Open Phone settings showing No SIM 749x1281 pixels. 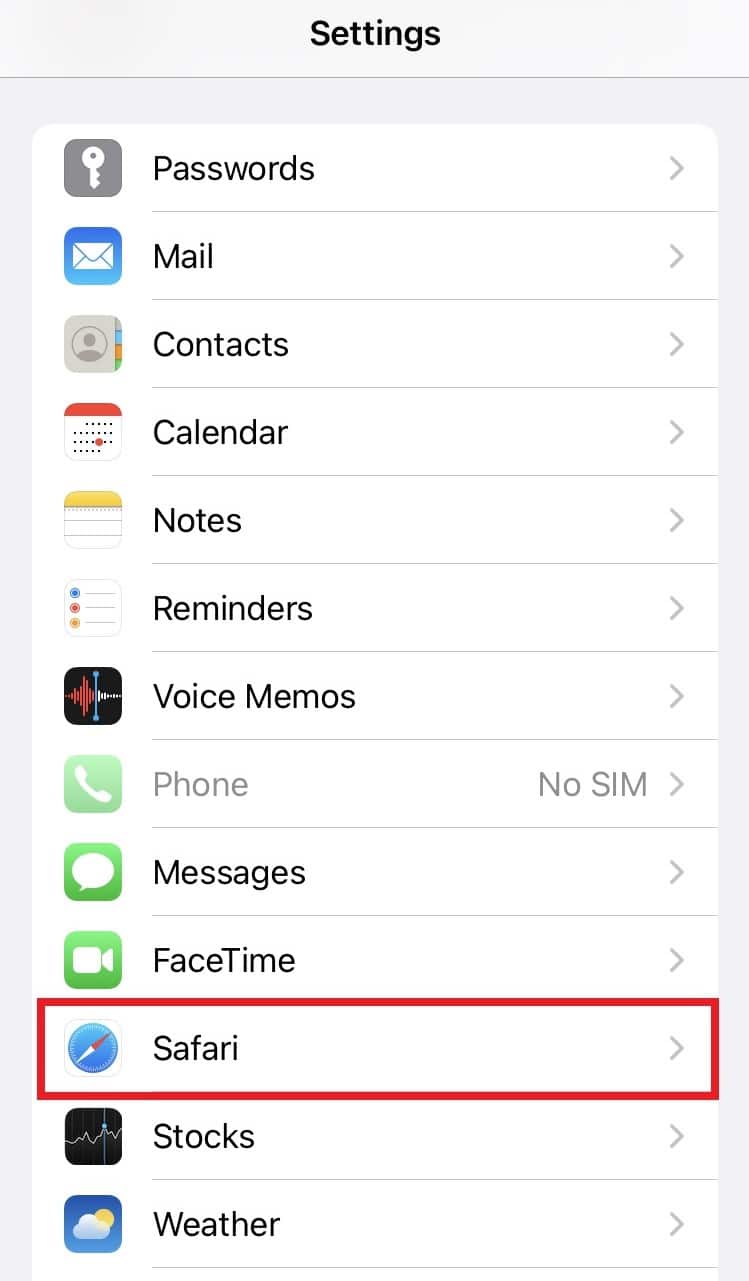375,784
